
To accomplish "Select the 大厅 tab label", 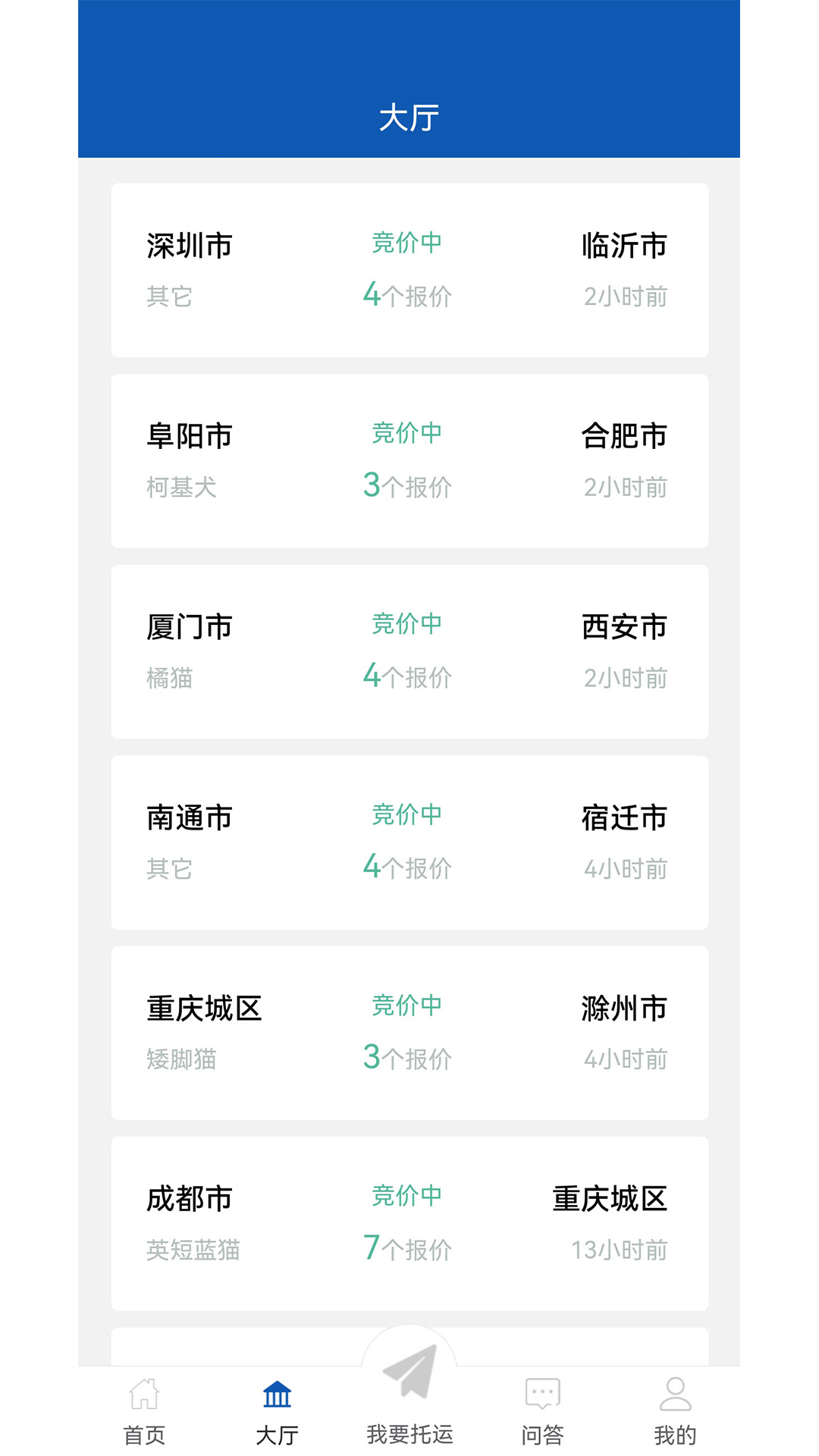I will tap(278, 1434).
